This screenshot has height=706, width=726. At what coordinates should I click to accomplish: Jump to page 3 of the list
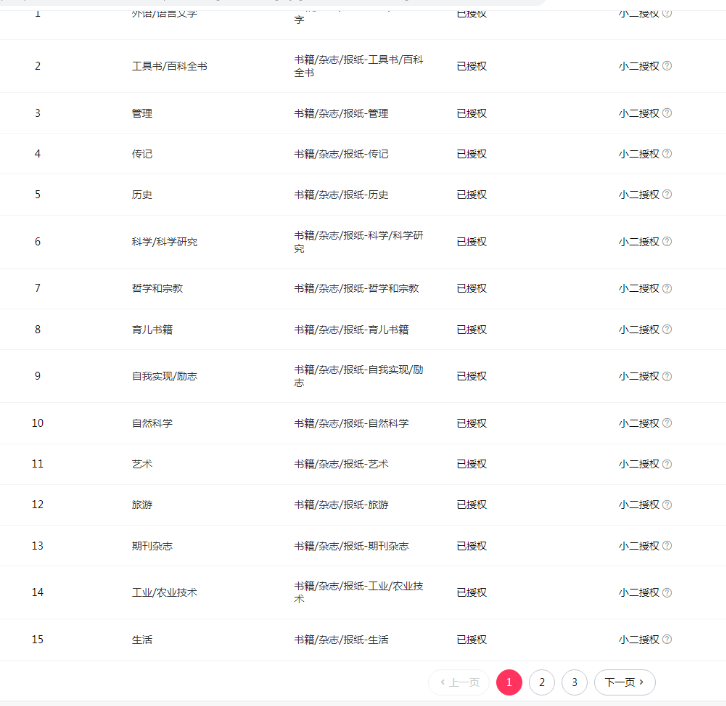[x=574, y=683]
